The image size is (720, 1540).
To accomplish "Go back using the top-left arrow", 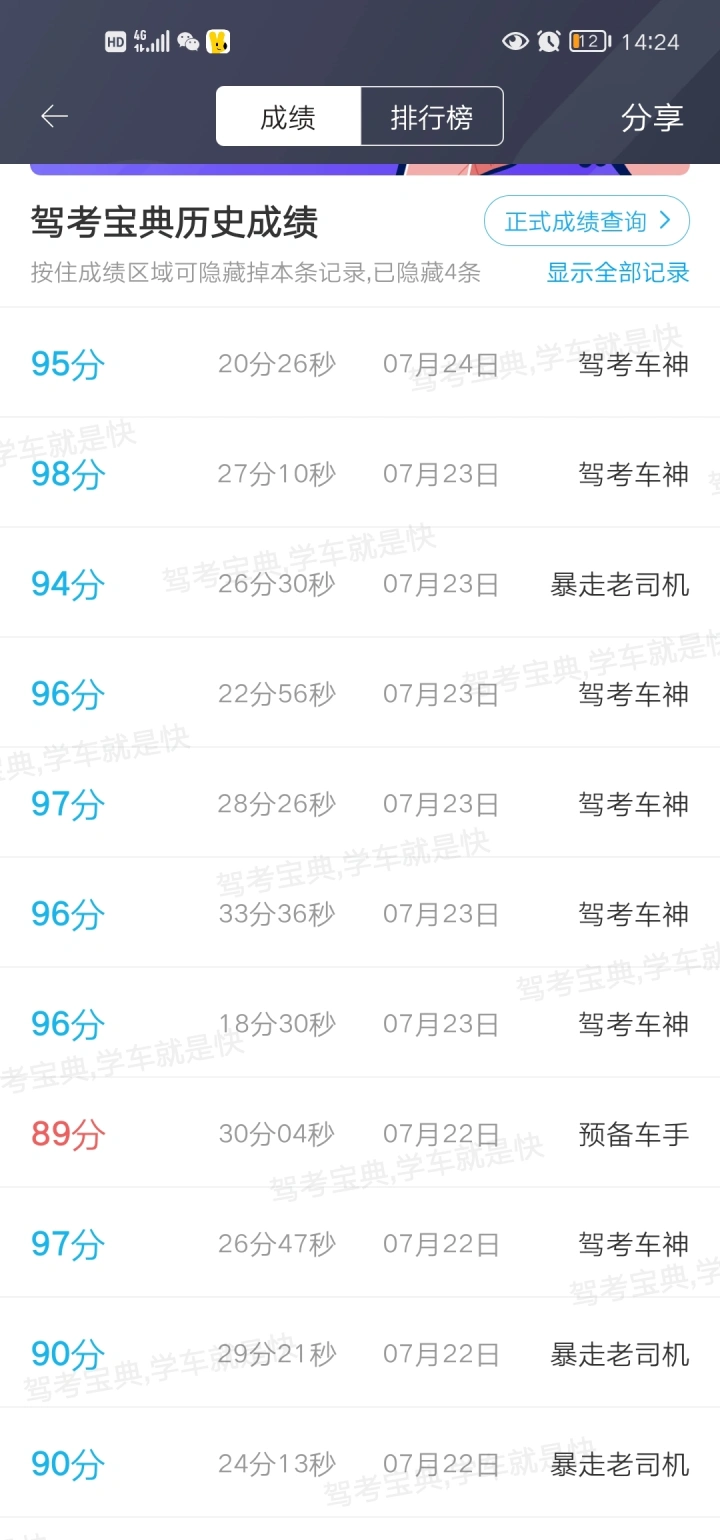I will pyautogui.click(x=54, y=117).
